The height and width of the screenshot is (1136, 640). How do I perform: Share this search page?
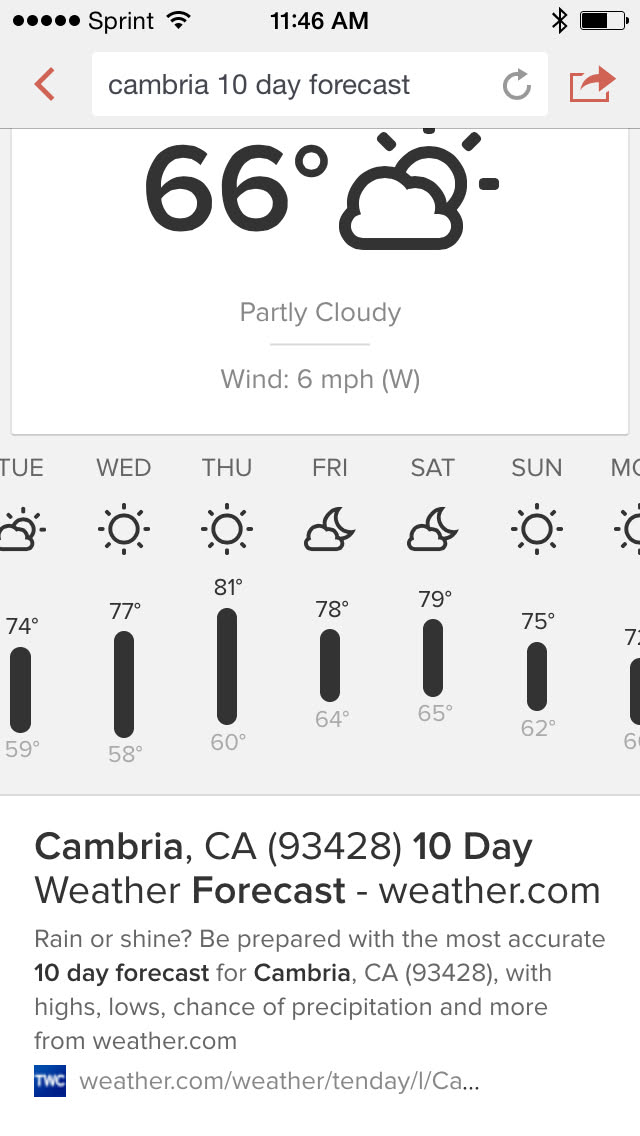591,85
